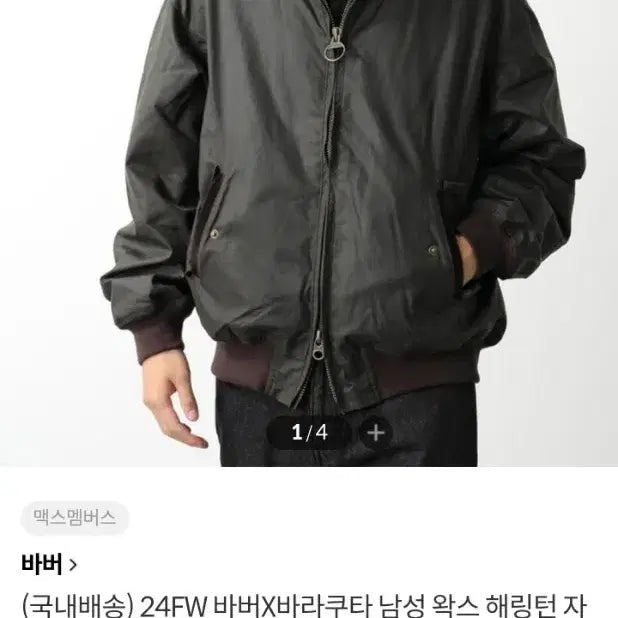Open the 바버 brand page link
Screen dimensions: 618x618
48,564
